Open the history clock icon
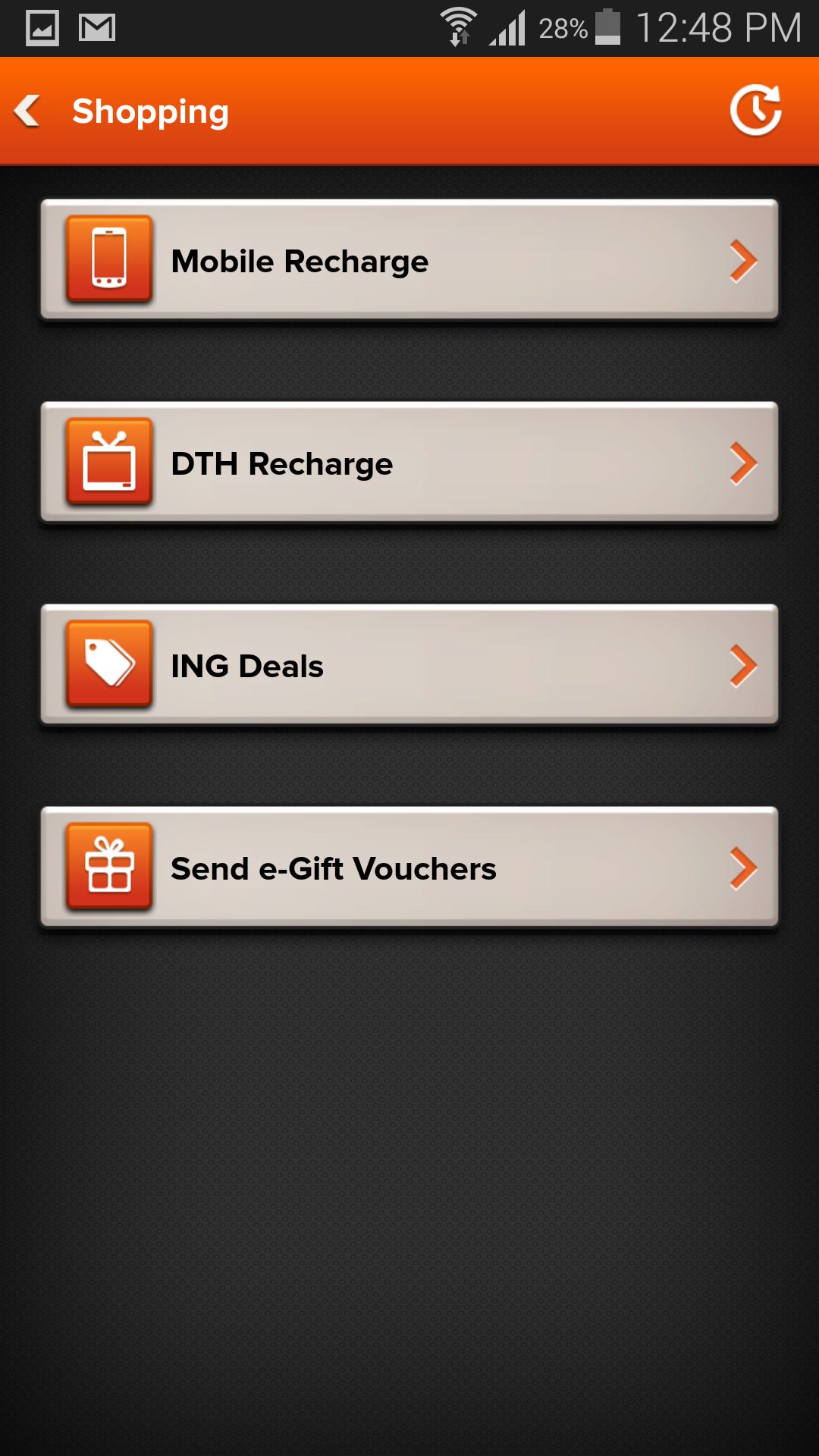819x1456 pixels. [x=755, y=111]
